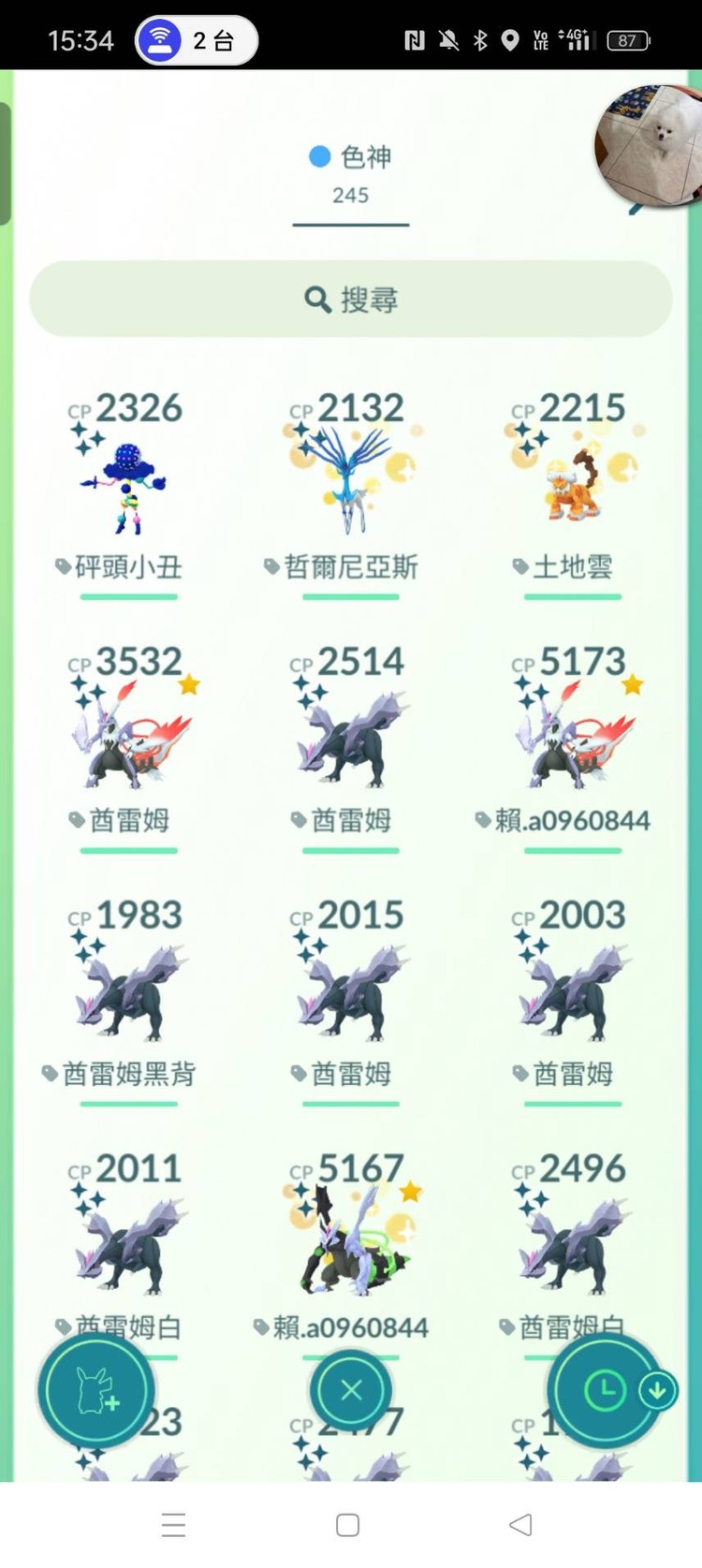Open the 搜尋 search field
The height and width of the screenshot is (1568, 702).
351,300
